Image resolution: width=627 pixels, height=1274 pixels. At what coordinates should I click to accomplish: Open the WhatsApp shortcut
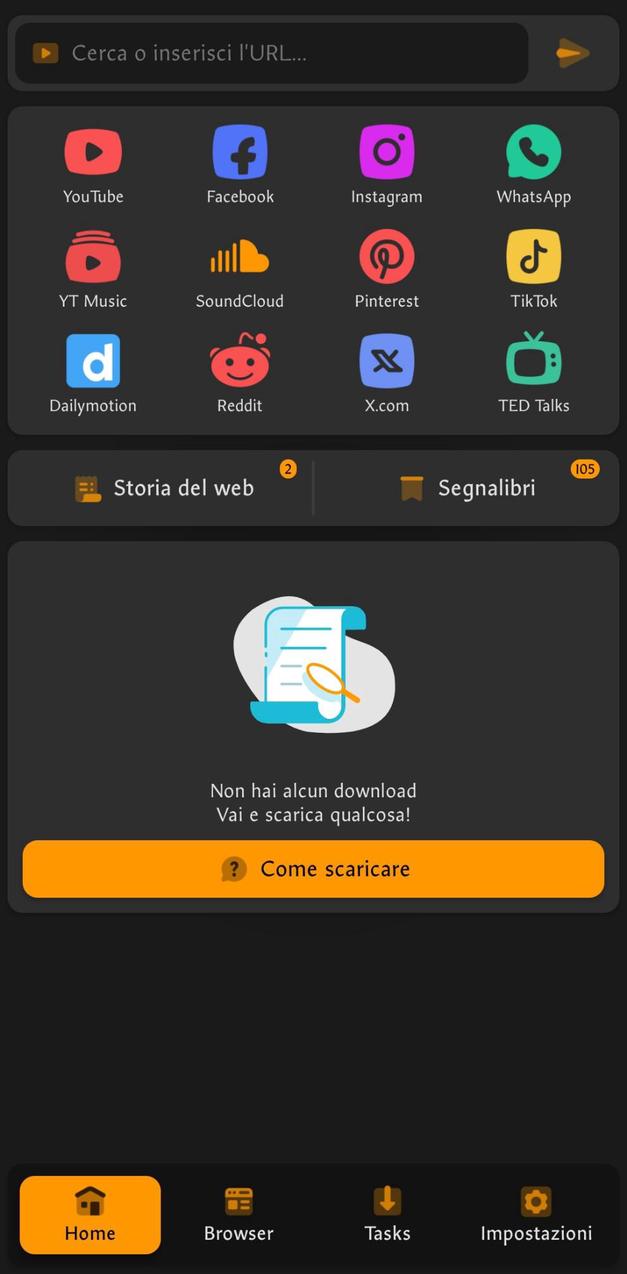coord(533,165)
